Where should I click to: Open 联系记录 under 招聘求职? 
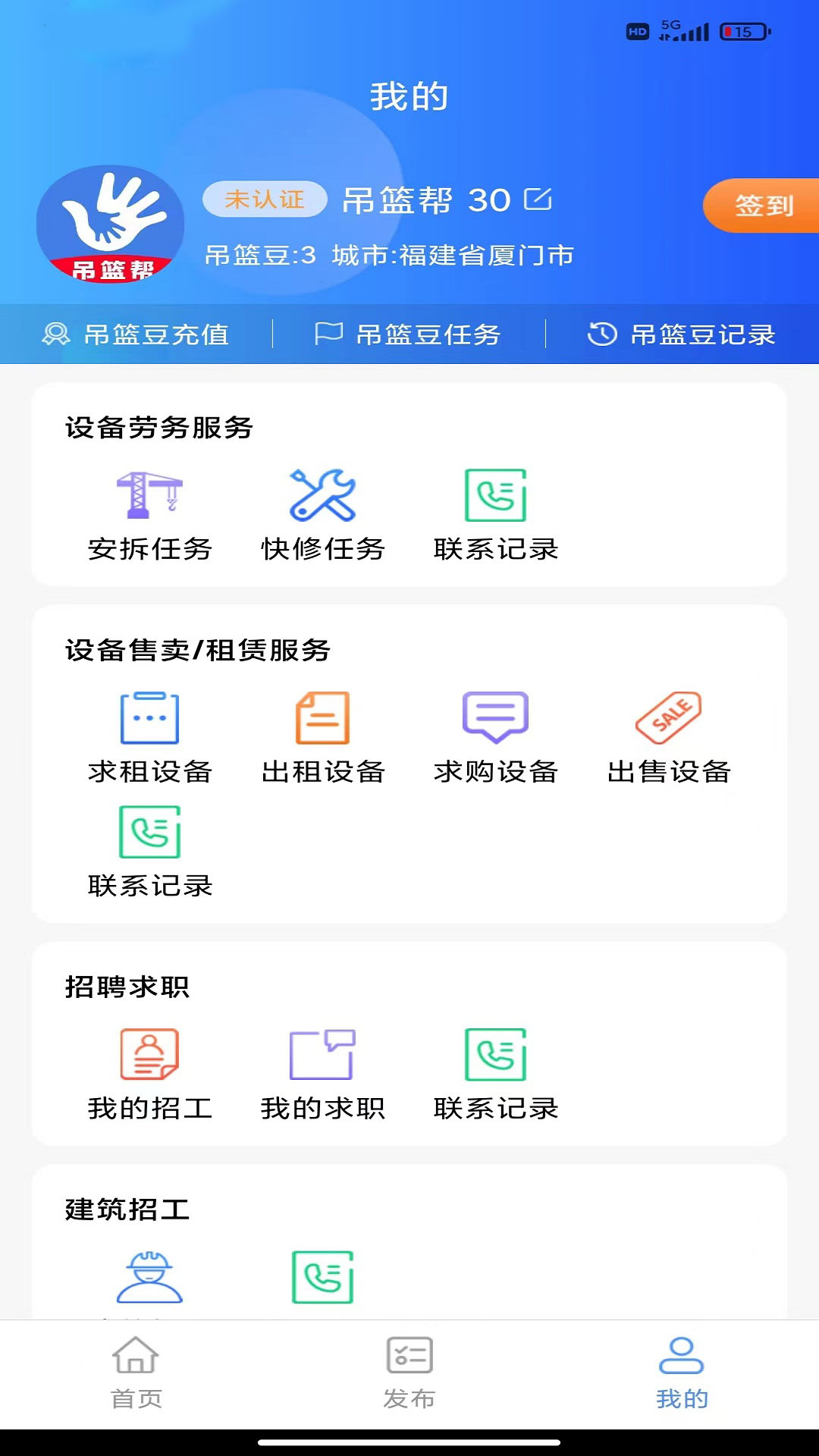click(496, 1074)
